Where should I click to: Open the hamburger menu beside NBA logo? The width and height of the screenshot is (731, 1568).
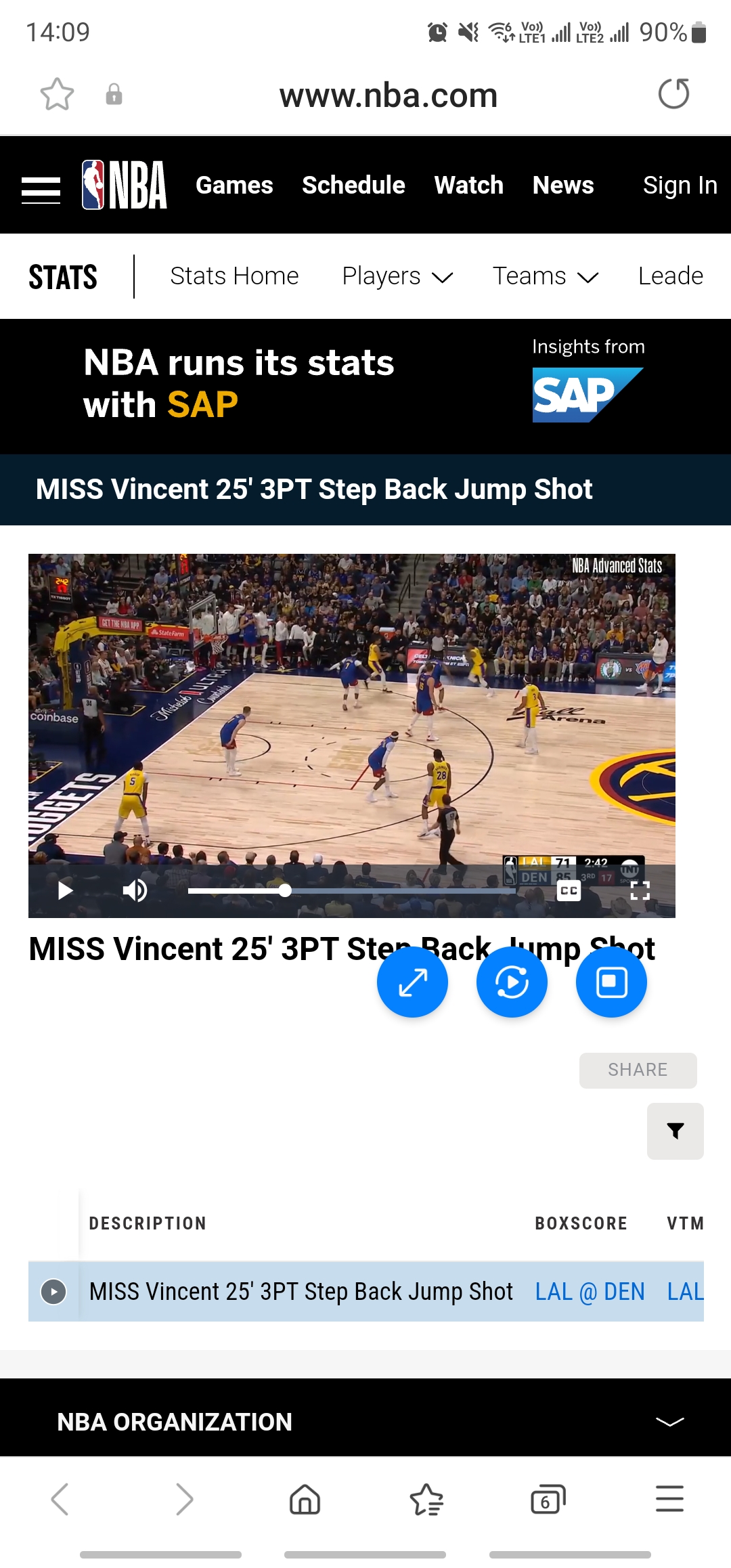point(41,190)
